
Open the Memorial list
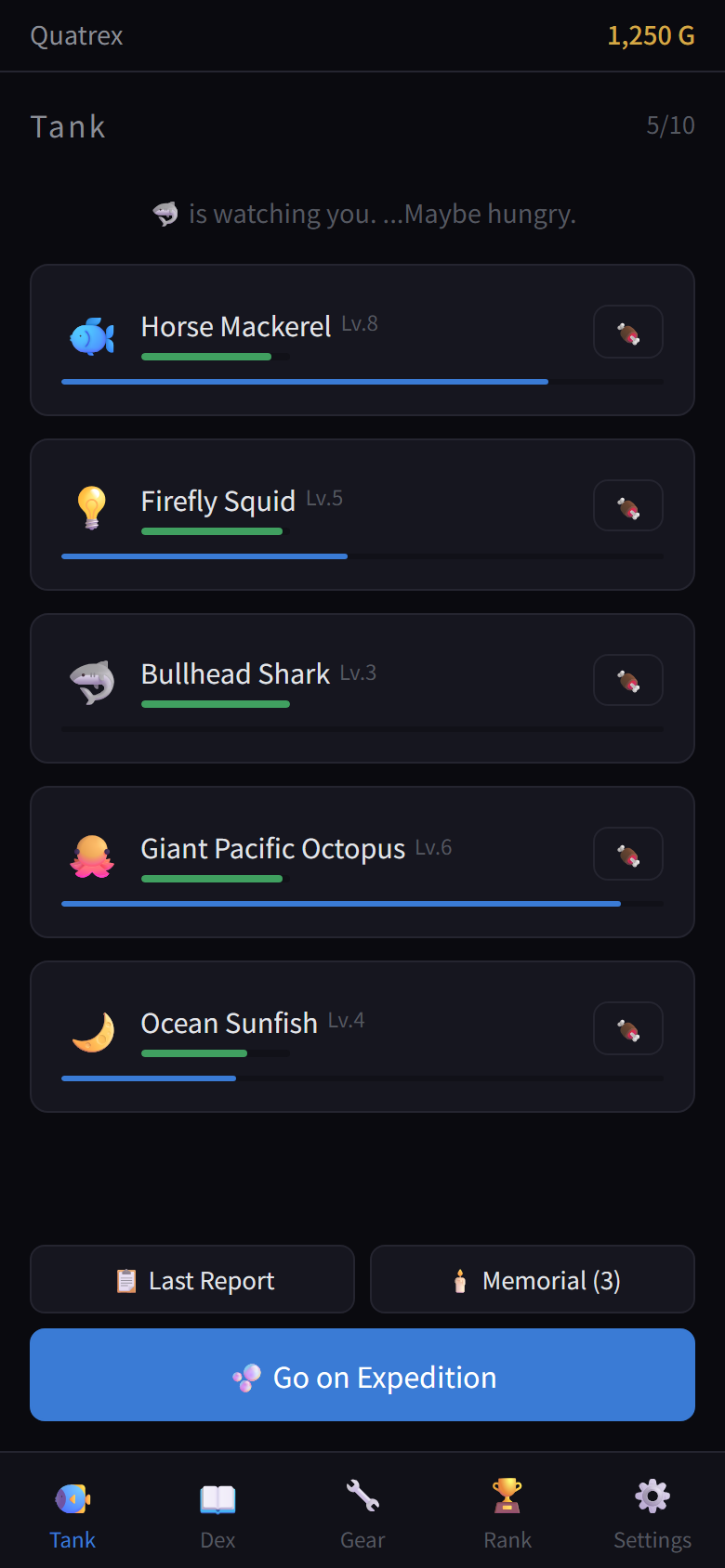533,1279
